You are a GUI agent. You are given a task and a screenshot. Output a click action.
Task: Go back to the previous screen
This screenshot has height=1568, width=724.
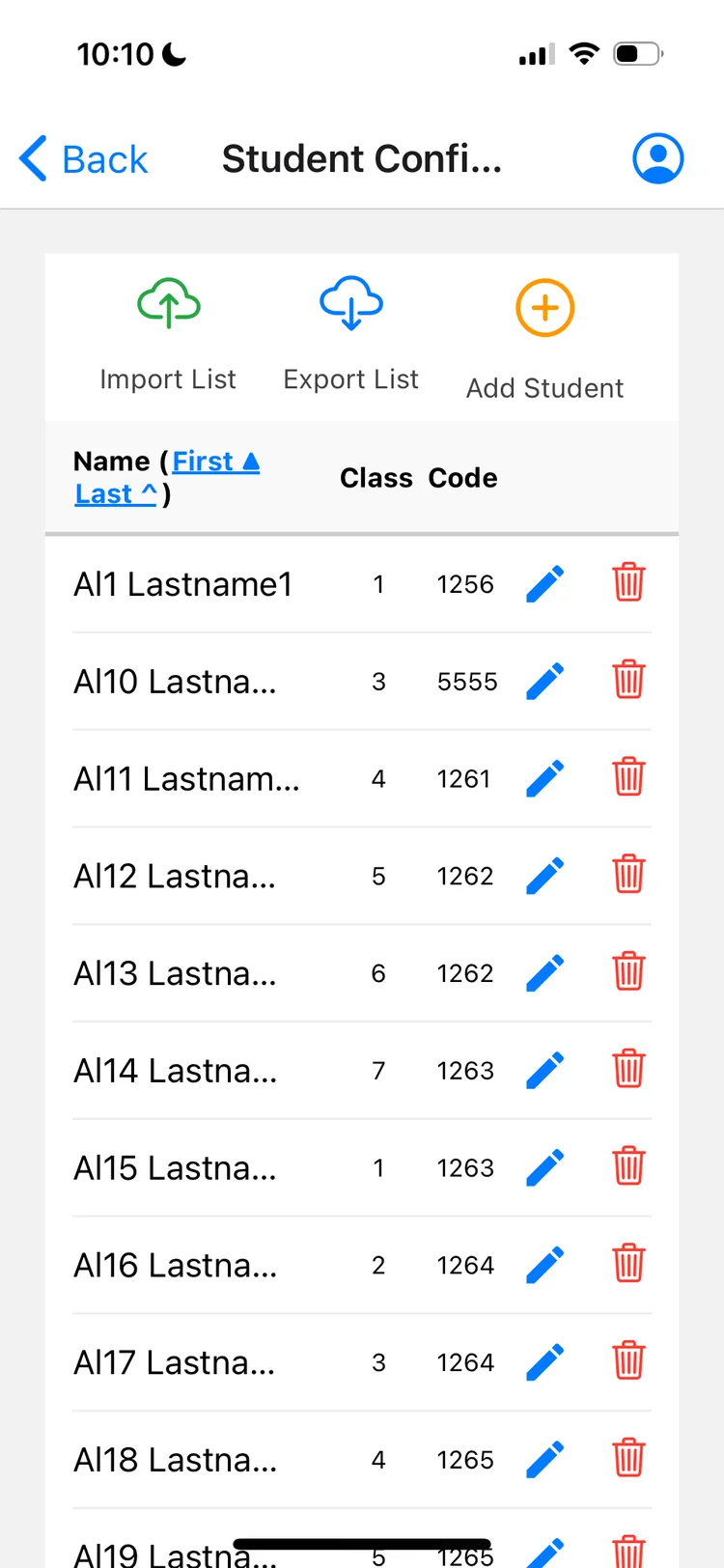(84, 159)
